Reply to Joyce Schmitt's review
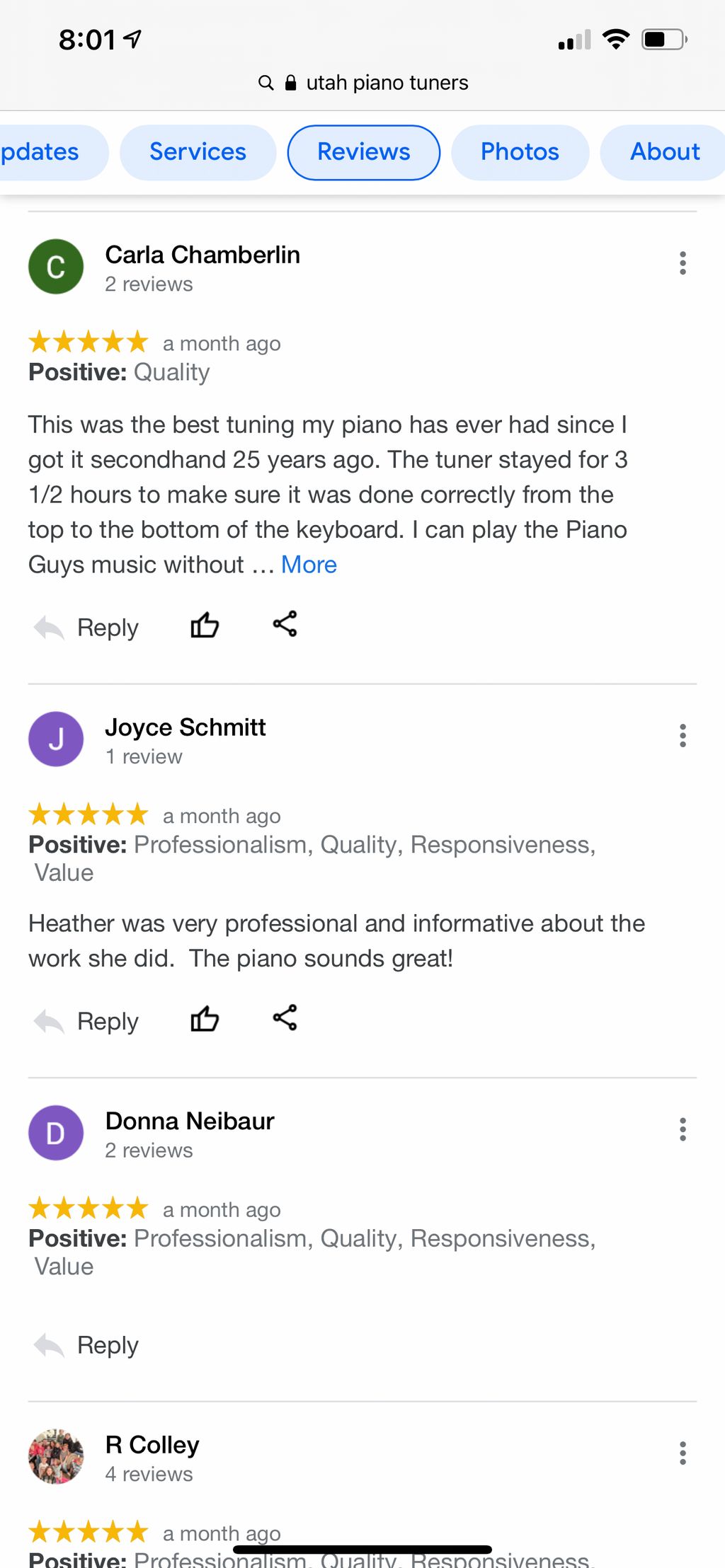The height and width of the screenshot is (1568, 725). tap(88, 1022)
